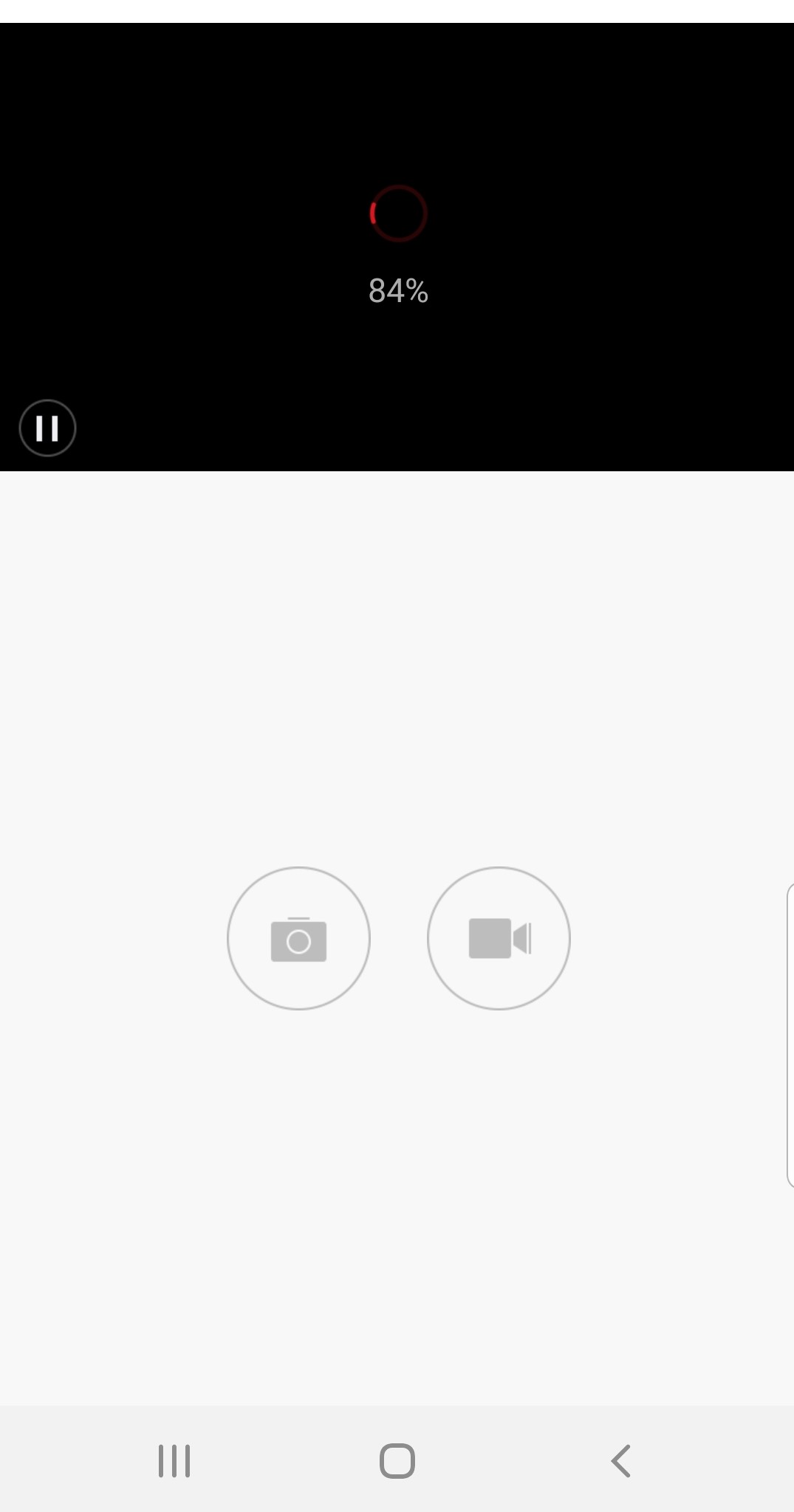Tap the circular progress ring
Screen dimensions: 794x1512
coord(397,213)
